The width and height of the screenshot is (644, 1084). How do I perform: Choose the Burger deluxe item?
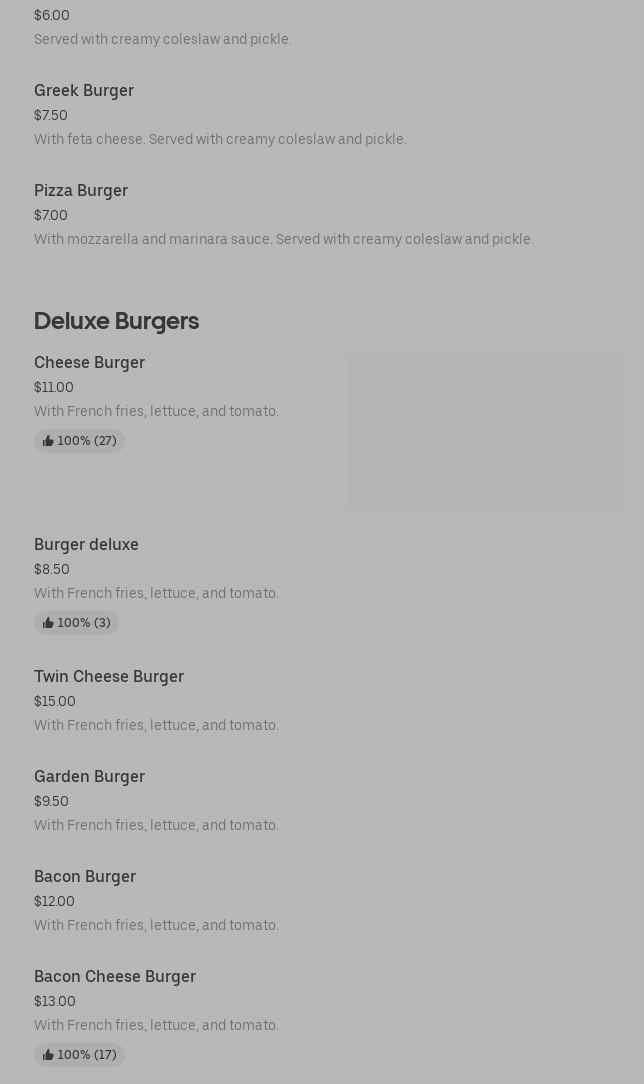[x=87, y=545]
